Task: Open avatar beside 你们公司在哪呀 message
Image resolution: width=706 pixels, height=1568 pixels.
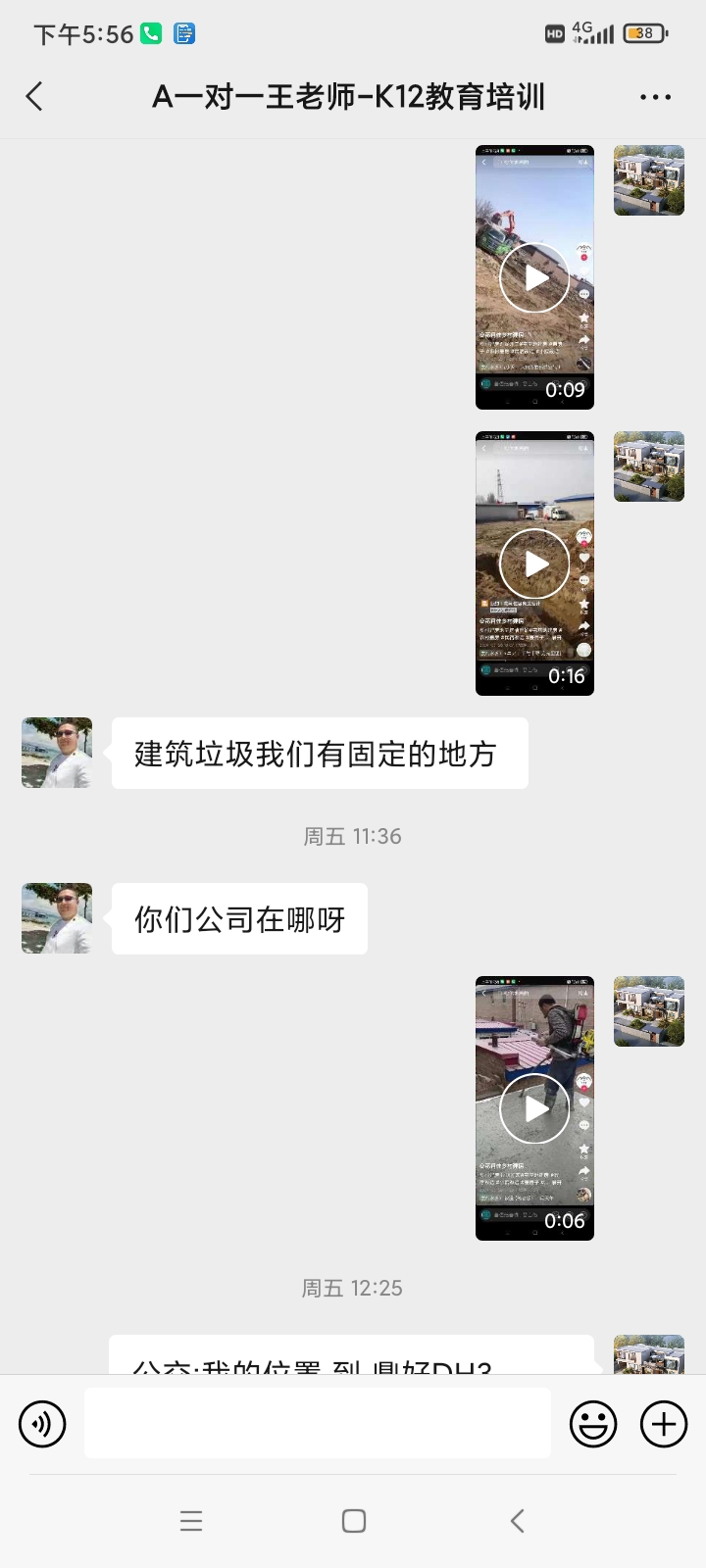Action: tap(57, 918)
